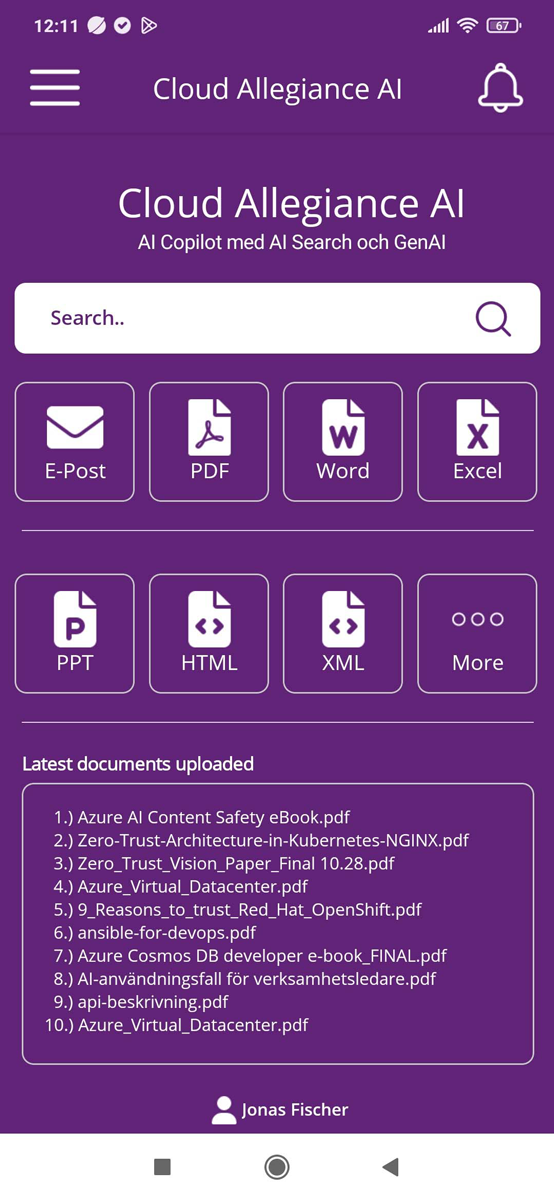Show More file types
The height and width of the screenshot is (1200, 554).
477,634
